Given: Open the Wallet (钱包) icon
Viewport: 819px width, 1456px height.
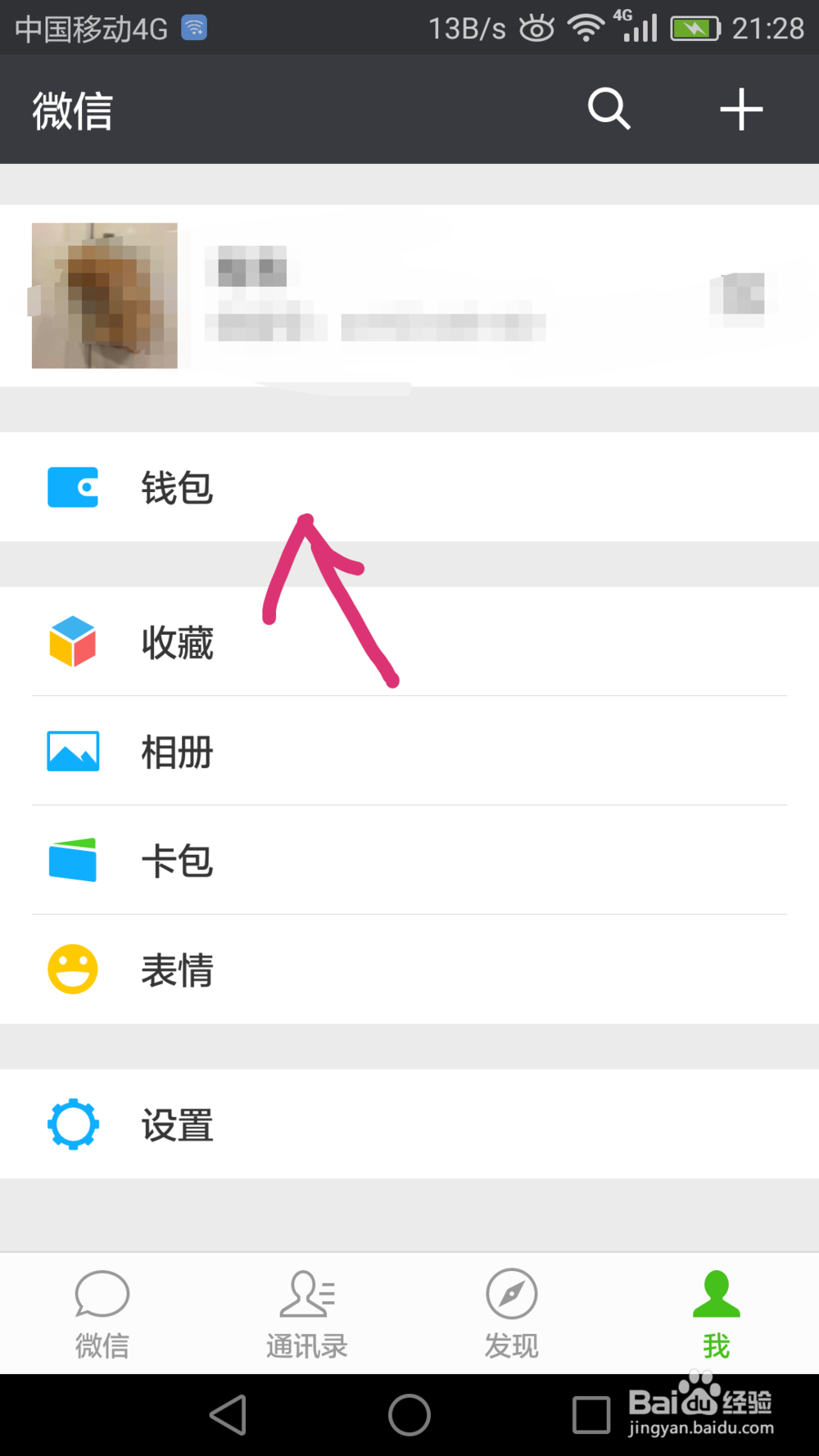Looking at the screenshot, I should point(73,487).
